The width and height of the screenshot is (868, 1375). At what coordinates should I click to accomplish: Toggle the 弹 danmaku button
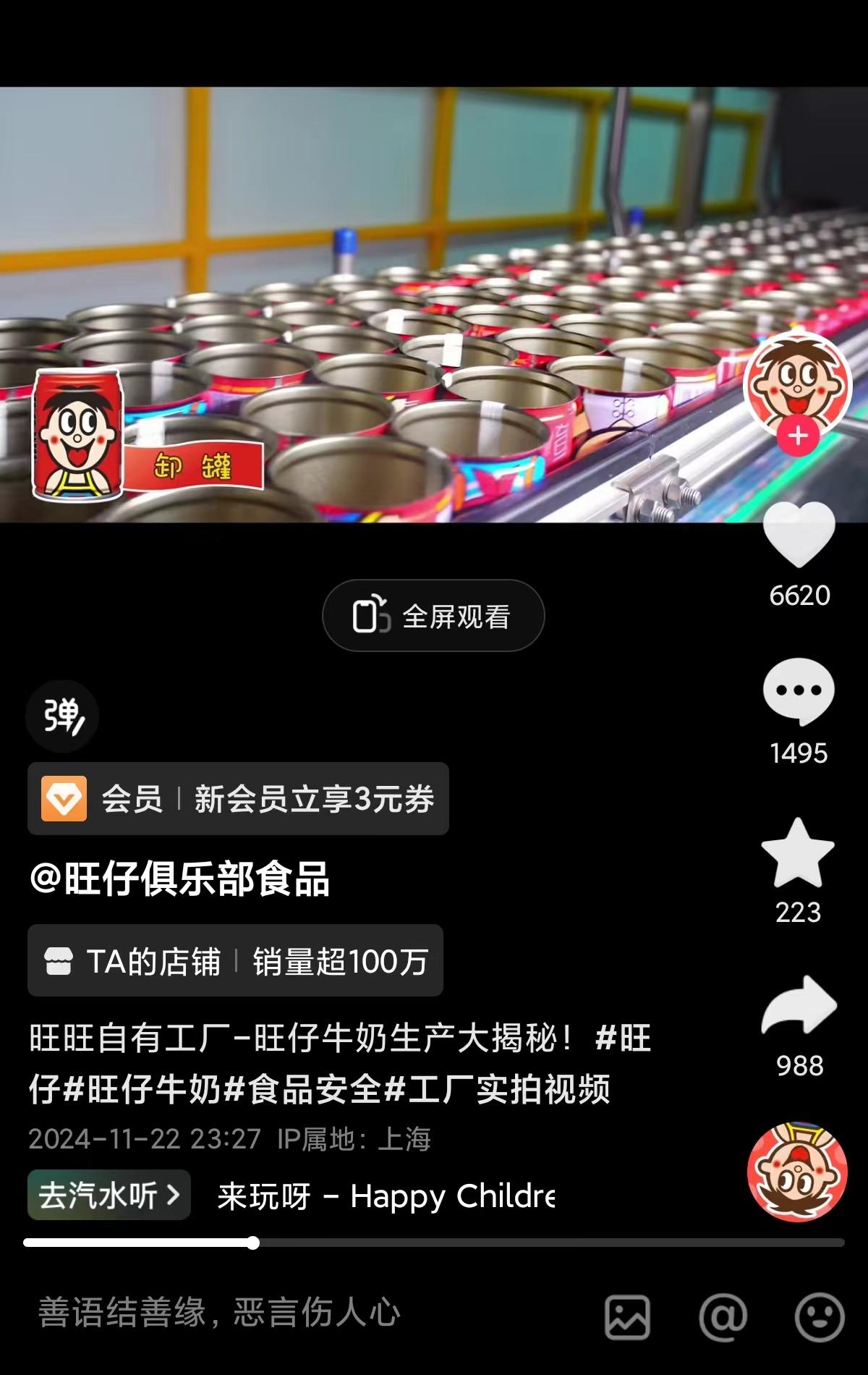tap(62, 716)
